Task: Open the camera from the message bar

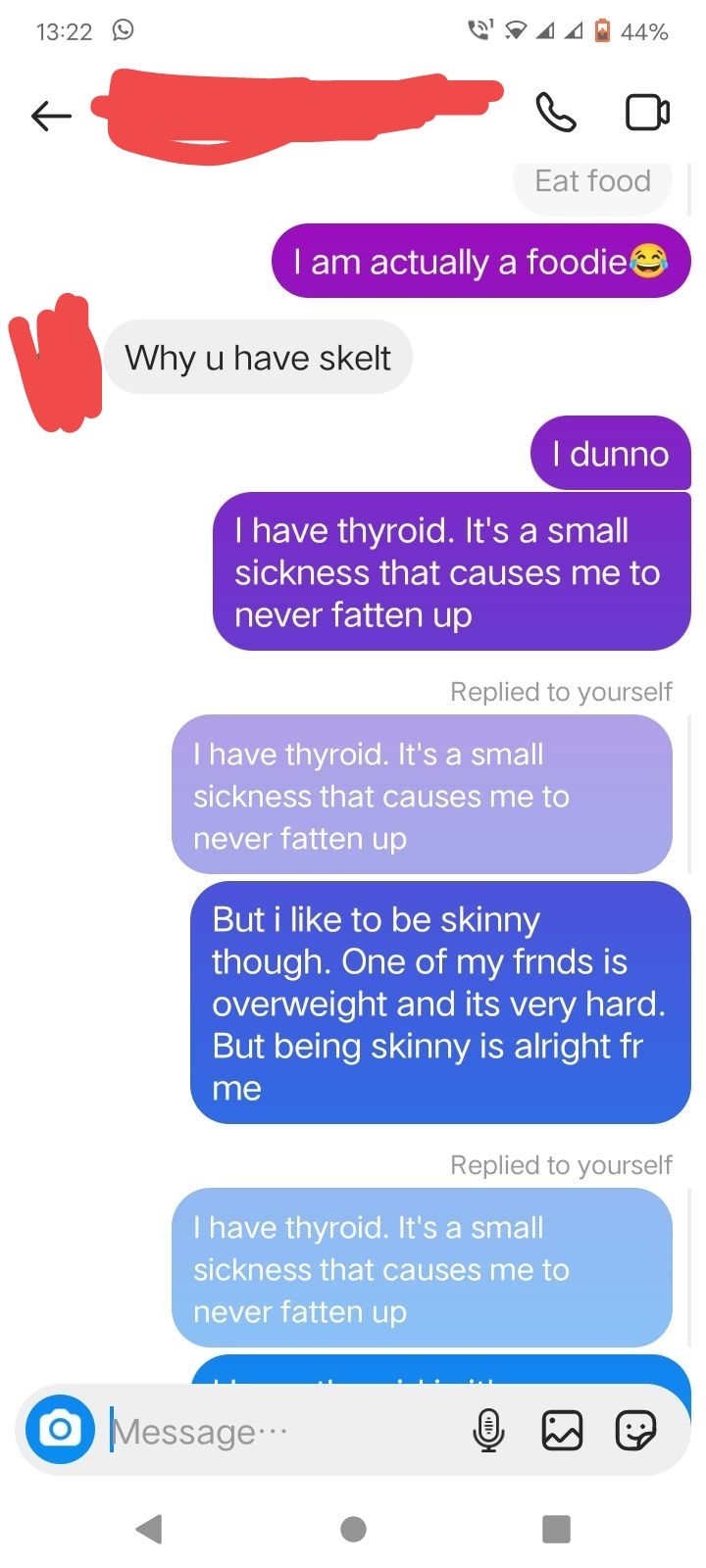Action: point(60,1429)
